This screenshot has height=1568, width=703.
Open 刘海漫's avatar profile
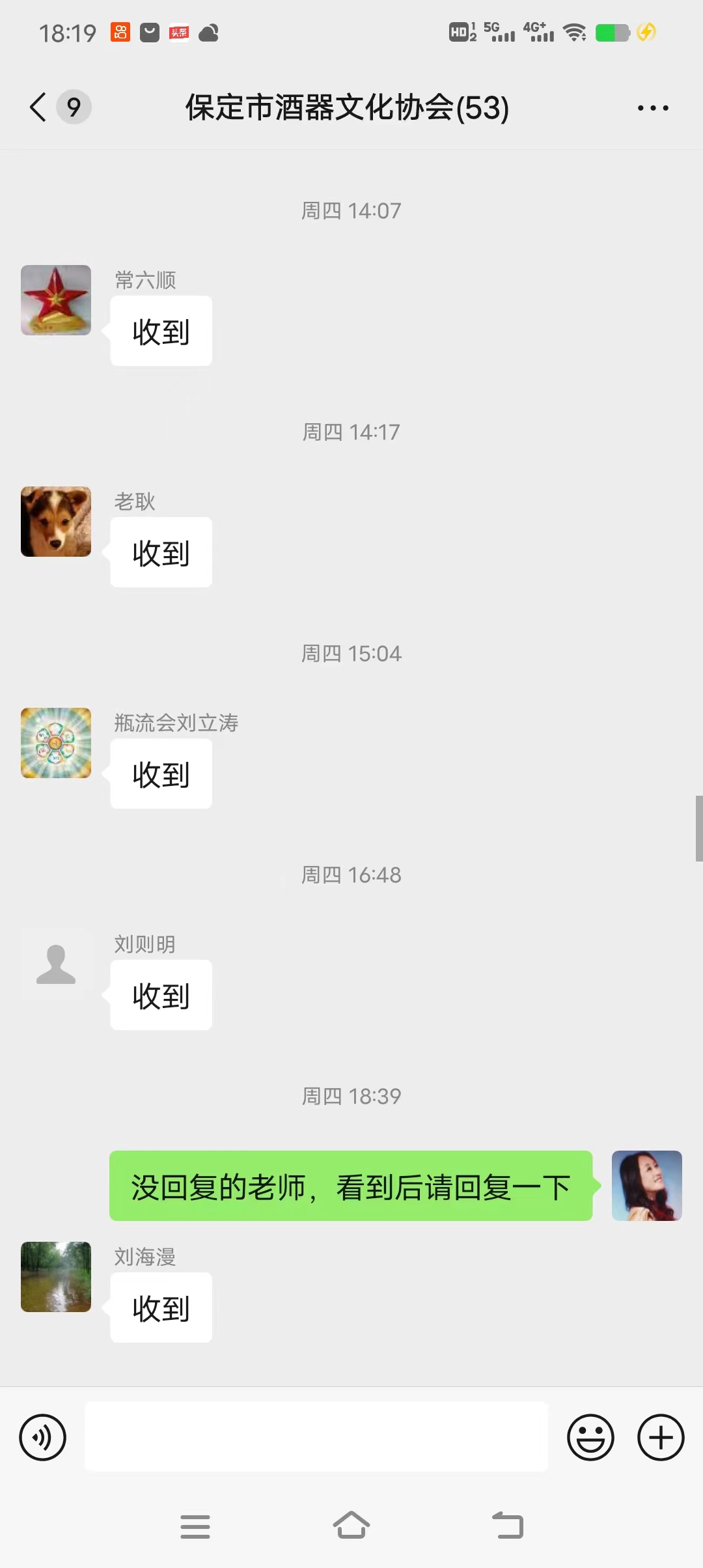coord(56,1277)
